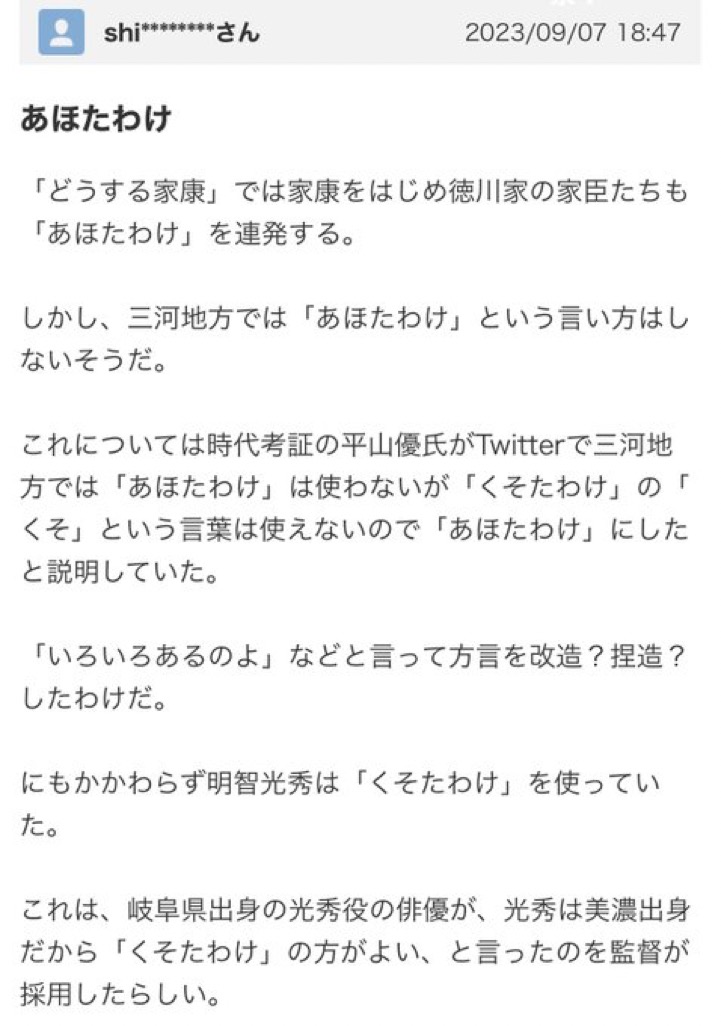Open the profile of user shi*********さん
The image size is (721, 1026).
181,32
